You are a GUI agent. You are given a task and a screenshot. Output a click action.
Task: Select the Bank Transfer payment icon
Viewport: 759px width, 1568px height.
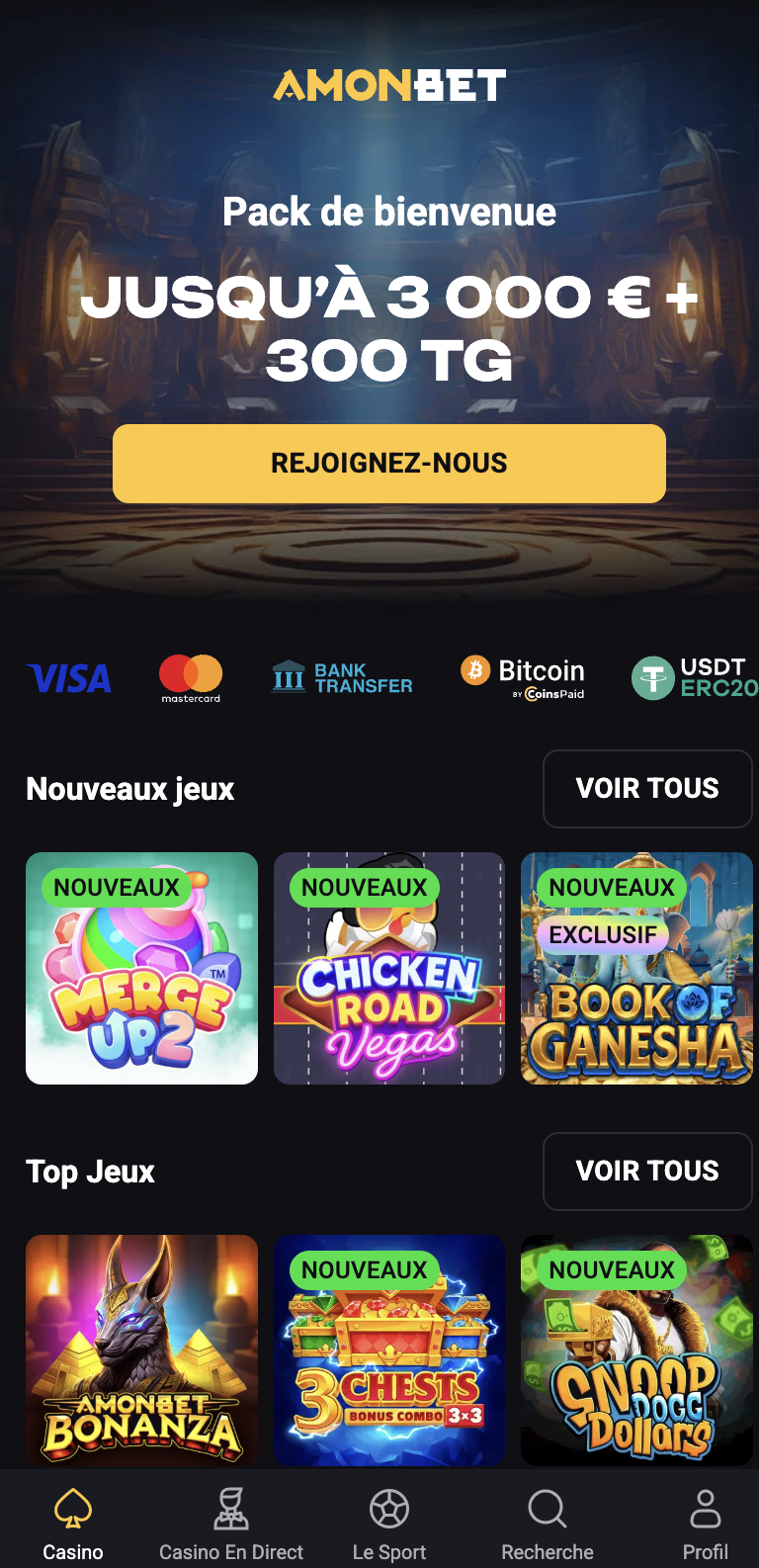341,677
